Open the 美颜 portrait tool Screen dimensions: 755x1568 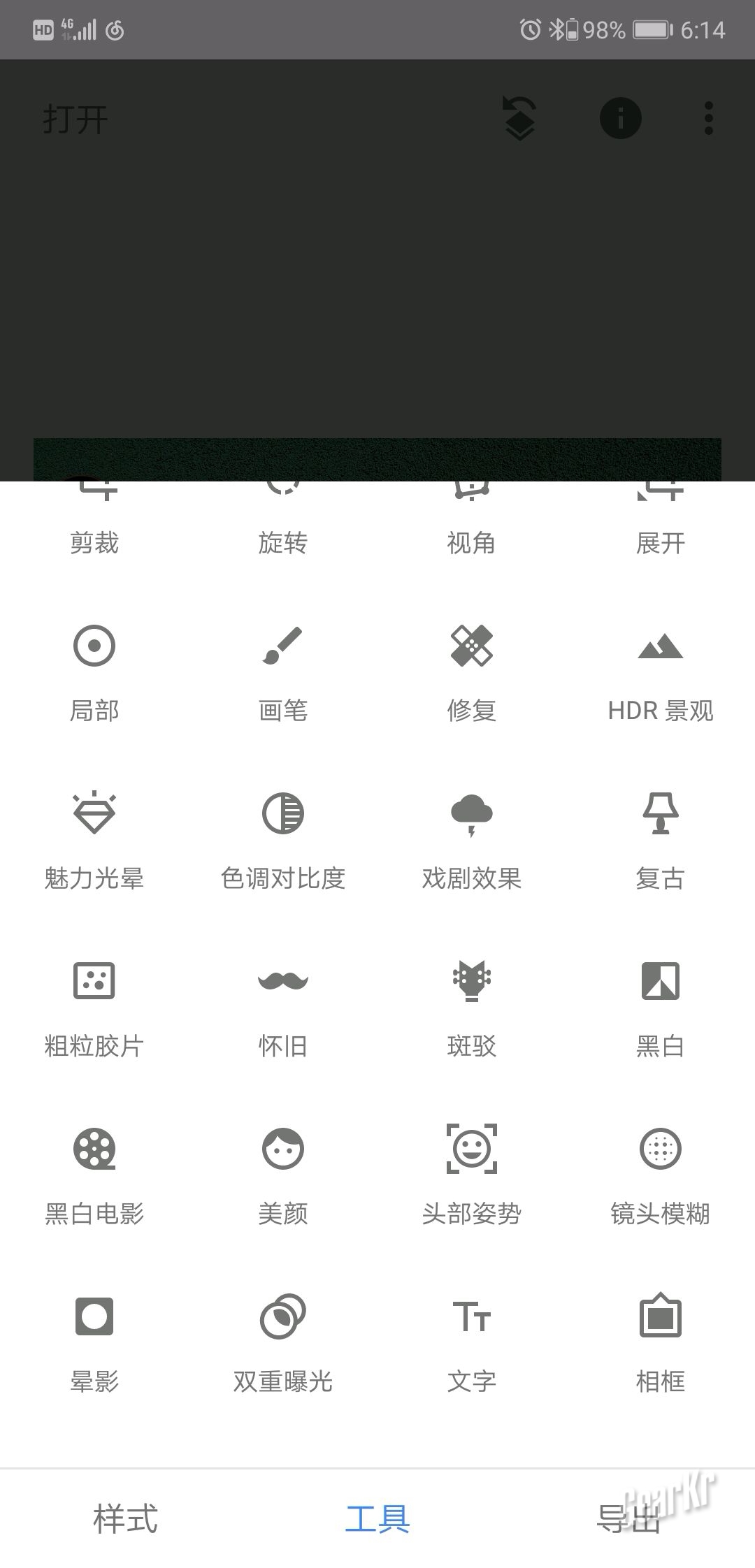click(283, 1175)
